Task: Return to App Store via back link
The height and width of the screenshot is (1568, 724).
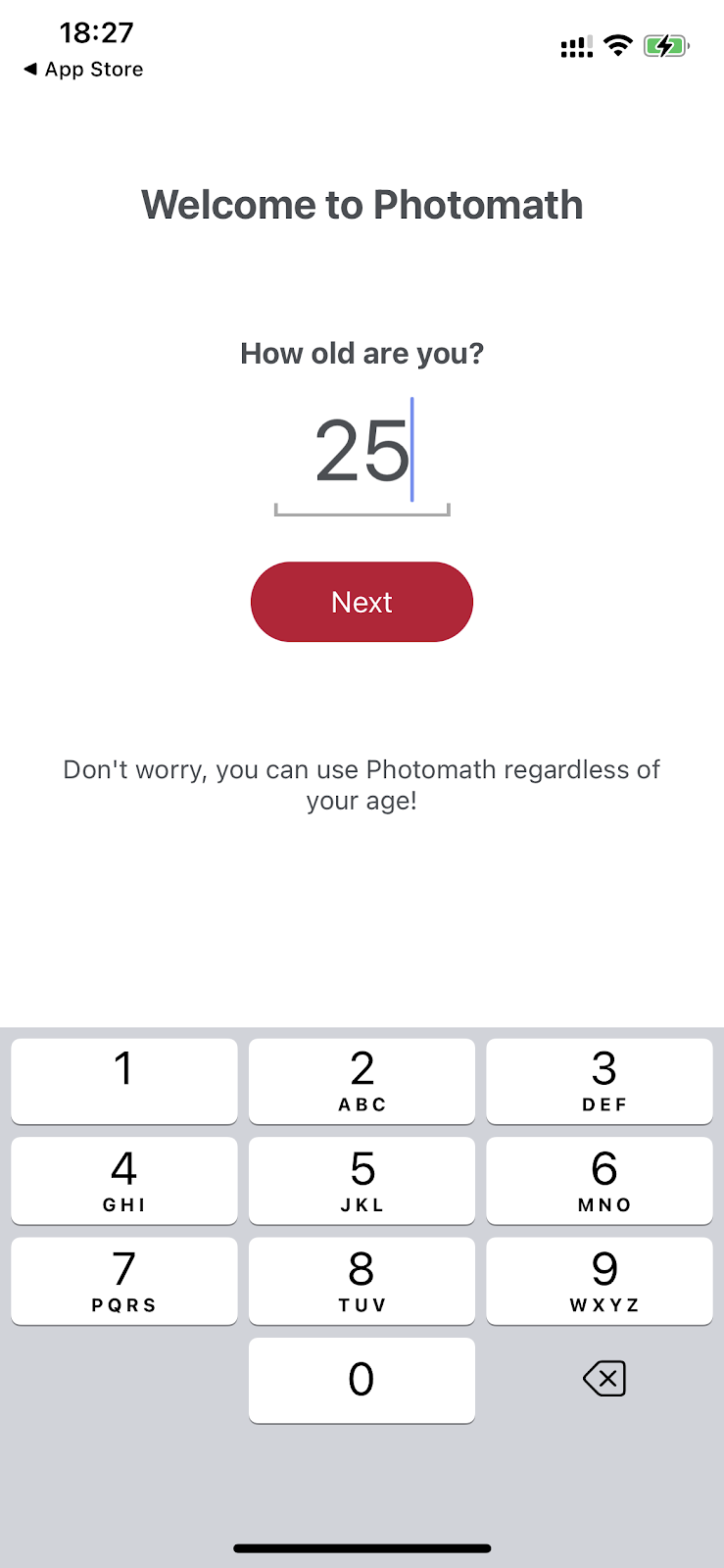Action: (83, 70)
